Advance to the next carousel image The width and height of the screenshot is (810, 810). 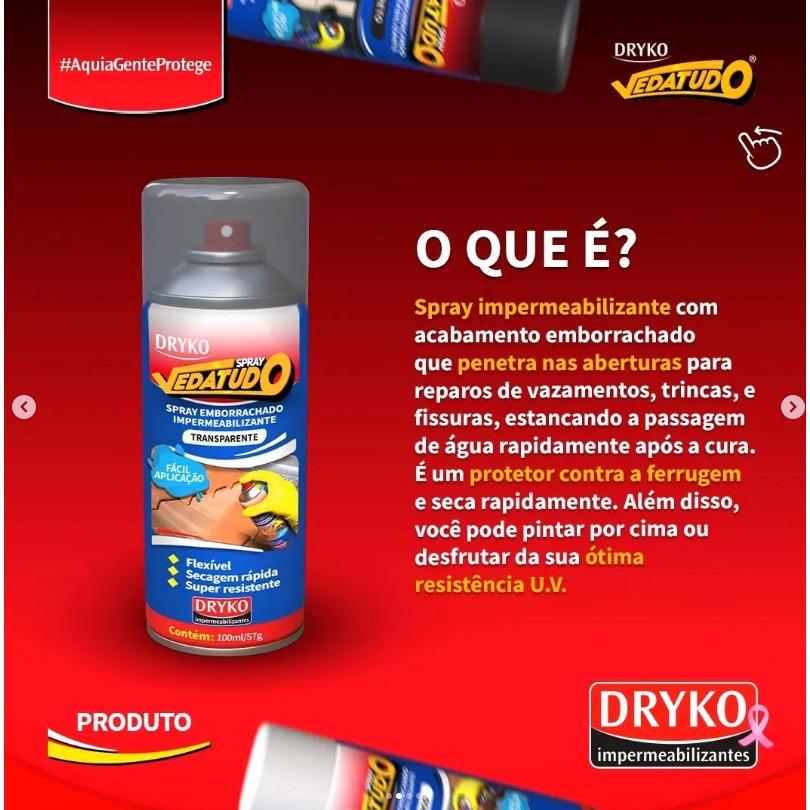coord(792,407)
